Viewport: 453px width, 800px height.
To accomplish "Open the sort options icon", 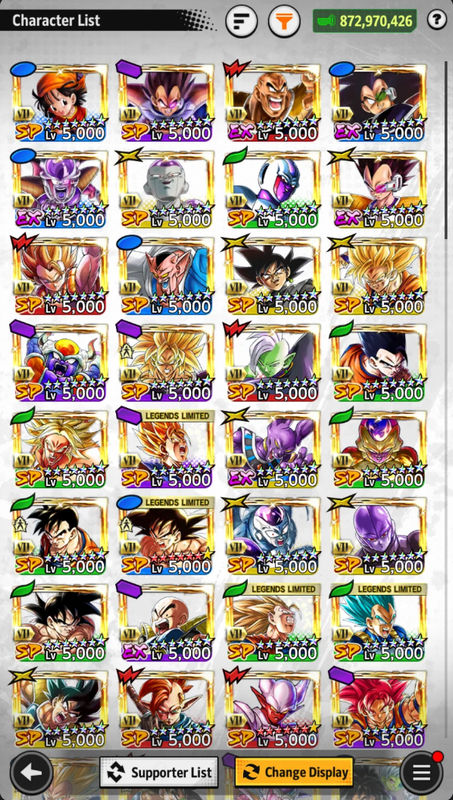I will (241, 21).
